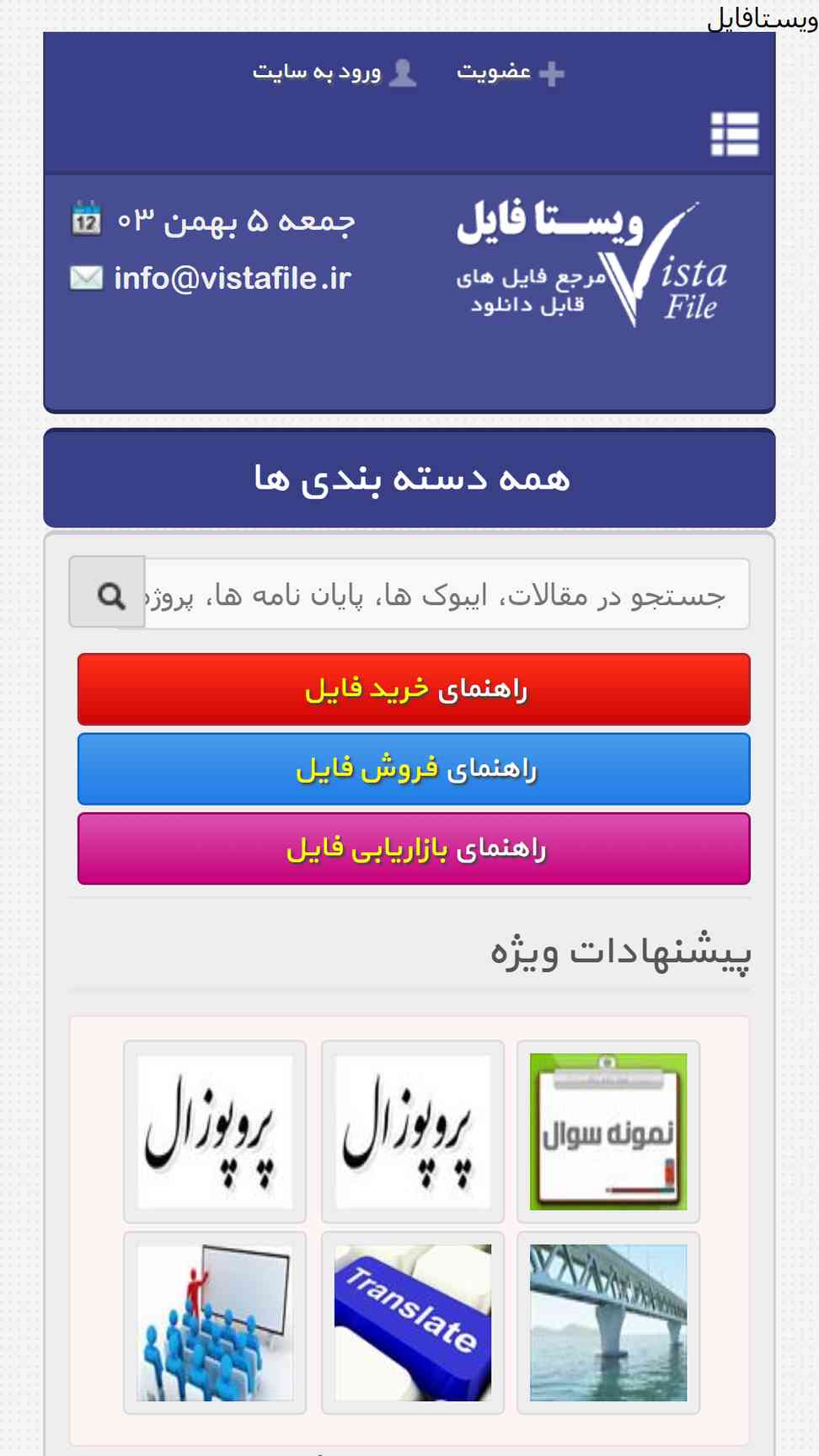The image size is (819, 1456).
Task: Open the bridge photo featured tile
Action: tap(608, 1323)
